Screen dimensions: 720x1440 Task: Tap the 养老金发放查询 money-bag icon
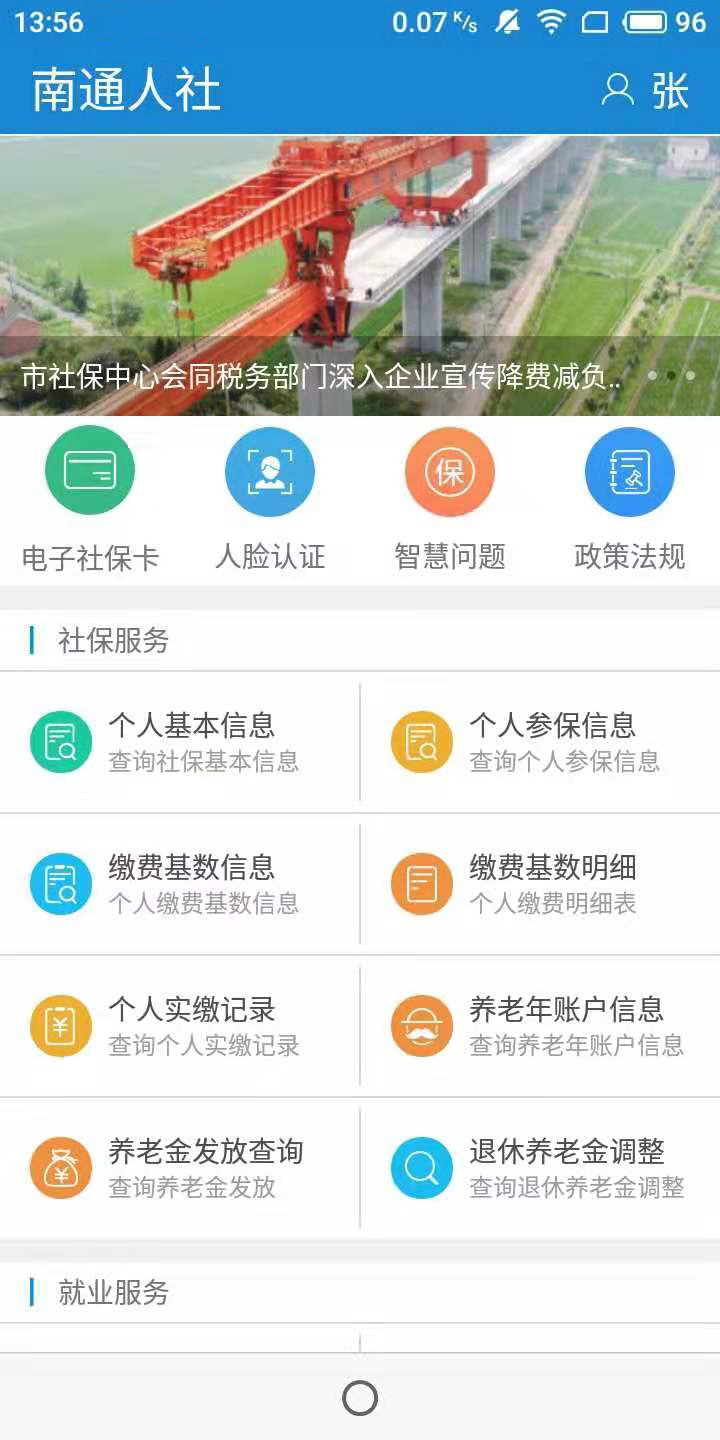(x=61, y=1167)
